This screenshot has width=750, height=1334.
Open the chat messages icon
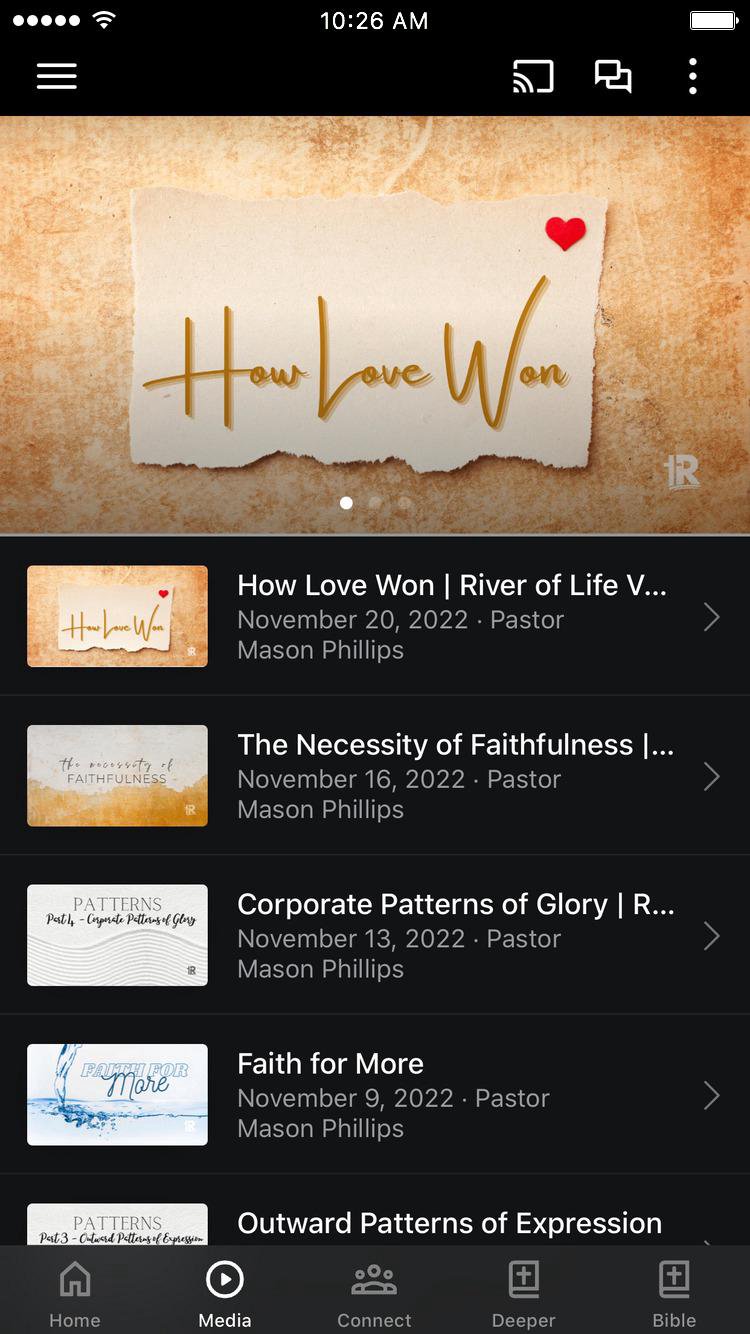(613, 77)
